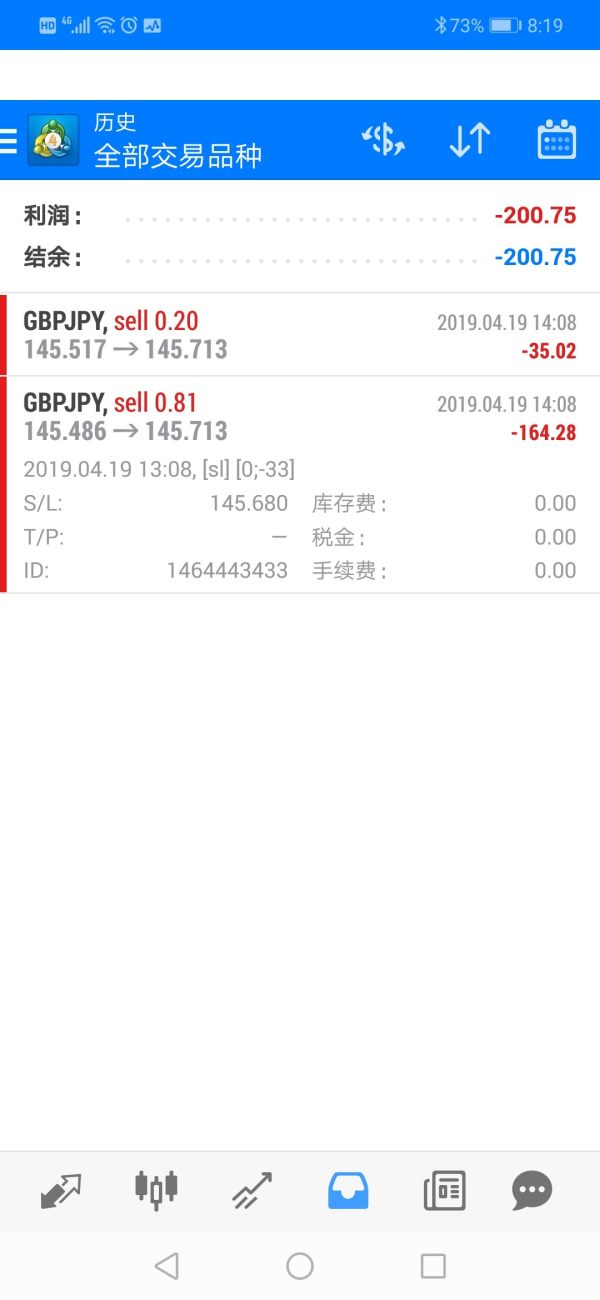600x1300 pixels.
Task: Select the History tab
Action: tap(348, 1190)
